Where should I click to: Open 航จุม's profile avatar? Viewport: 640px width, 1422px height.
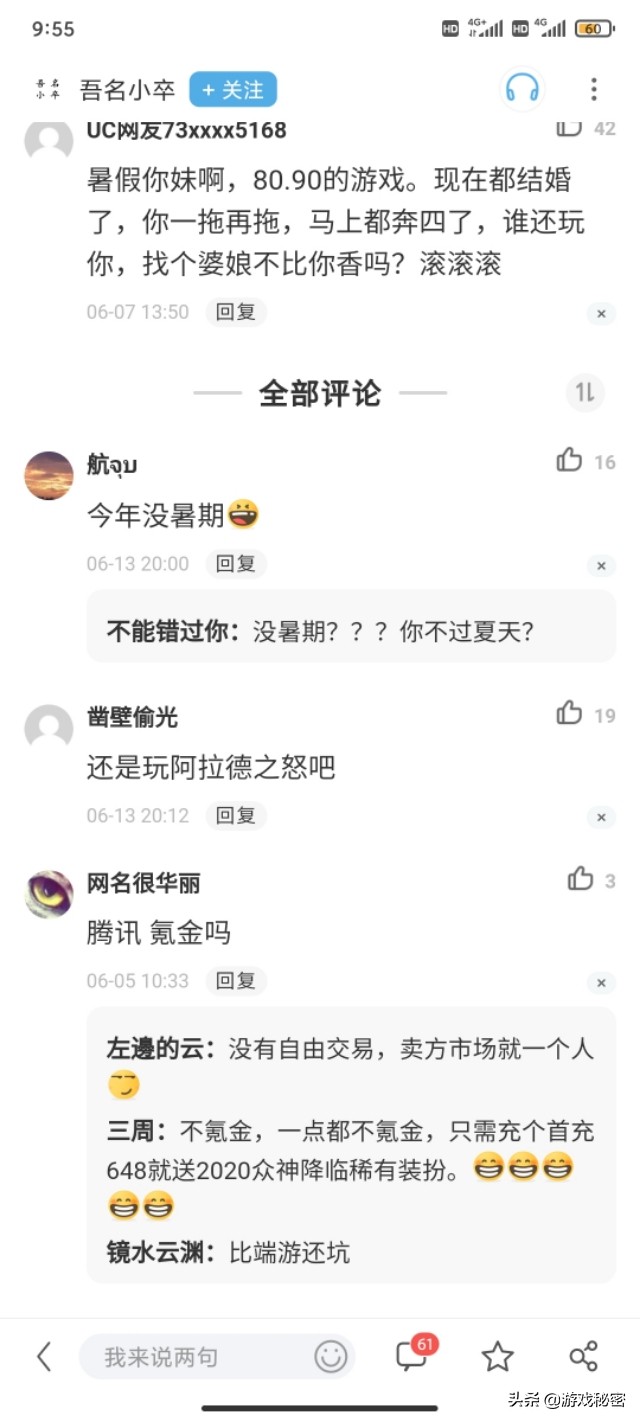click(49, 475)
